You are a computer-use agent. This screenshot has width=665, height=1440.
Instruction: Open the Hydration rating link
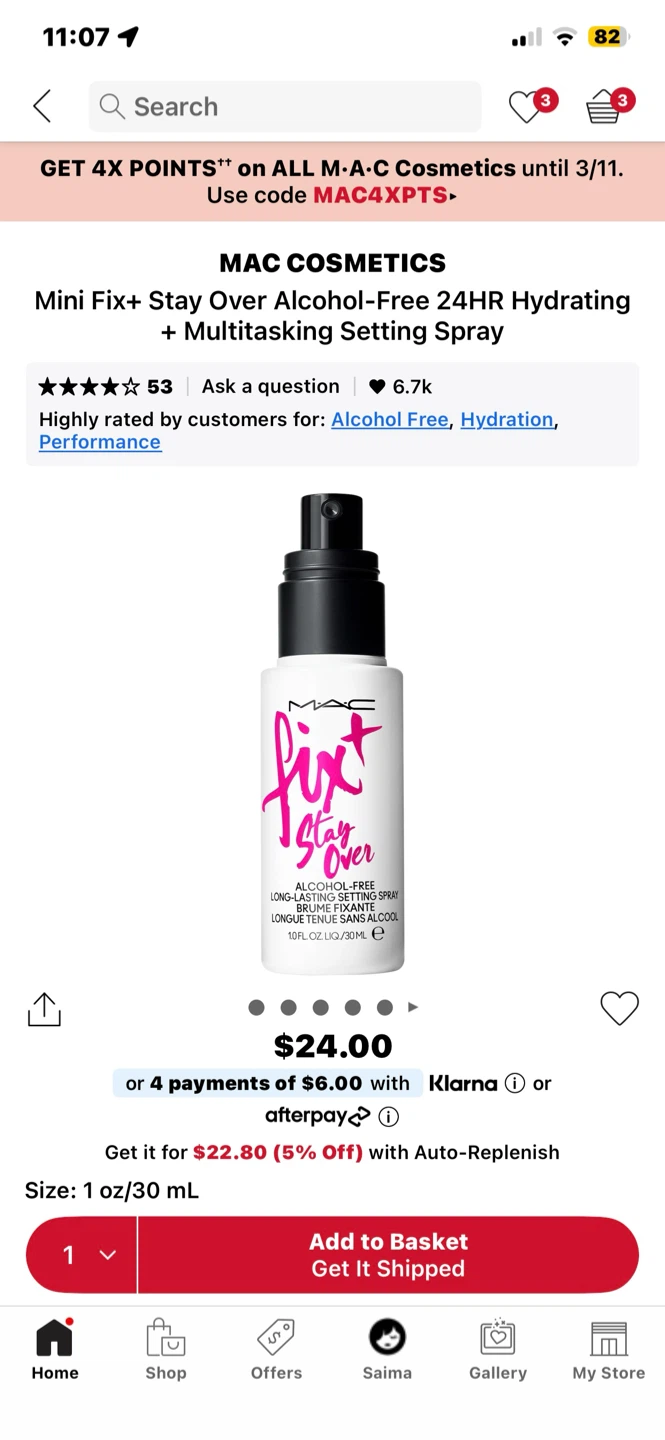tap(507, 419)
